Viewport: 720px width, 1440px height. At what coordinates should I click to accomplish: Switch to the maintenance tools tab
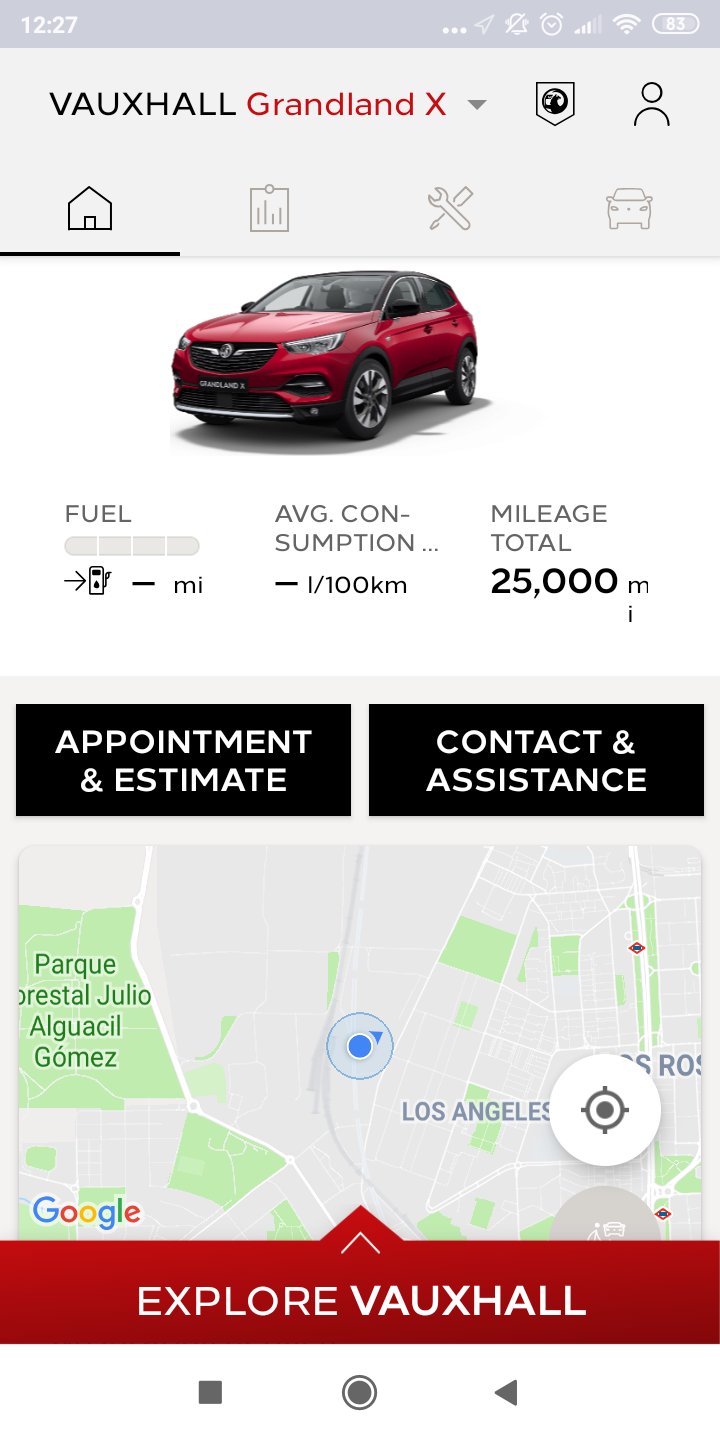[x=449, y=210]
